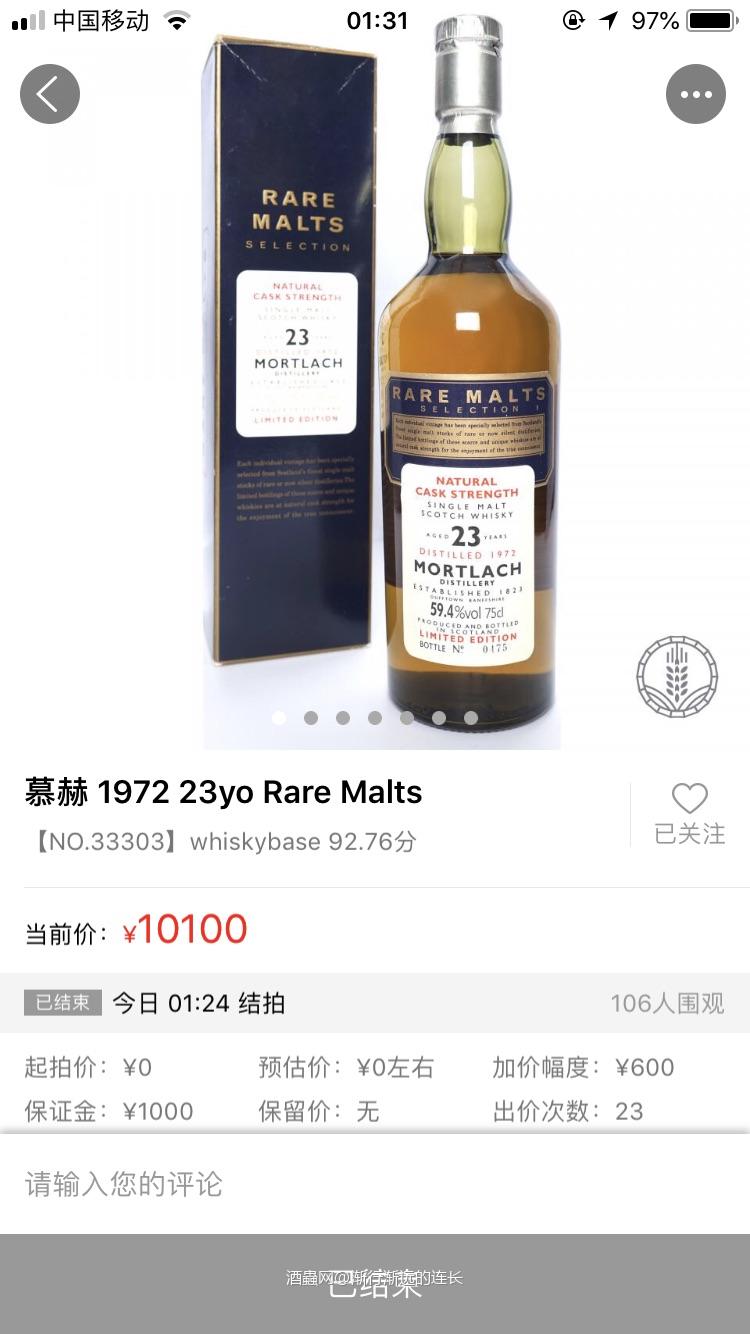Tap the wheat logo watermark
The width and height of the screenshot is (750, 1334).
point(676,676)
